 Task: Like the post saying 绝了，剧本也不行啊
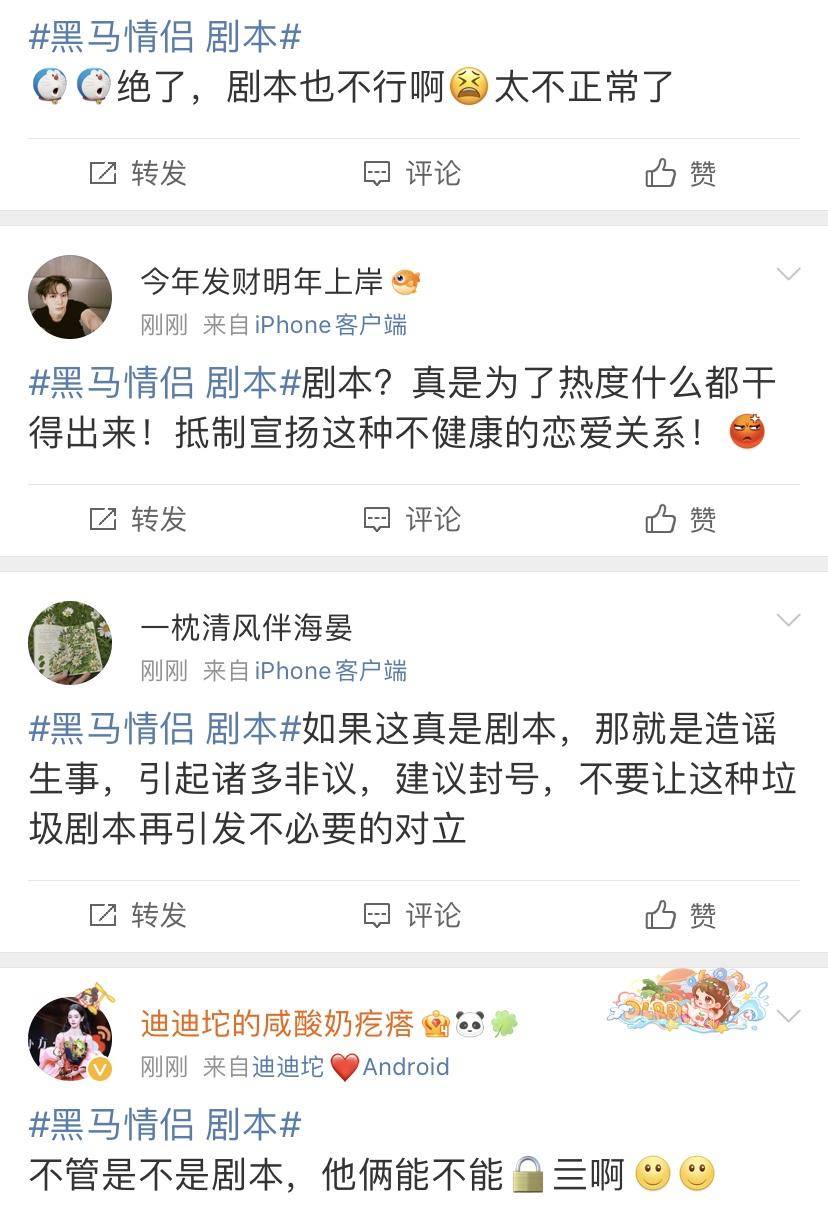pyautogui.click(x=681, y=174)
